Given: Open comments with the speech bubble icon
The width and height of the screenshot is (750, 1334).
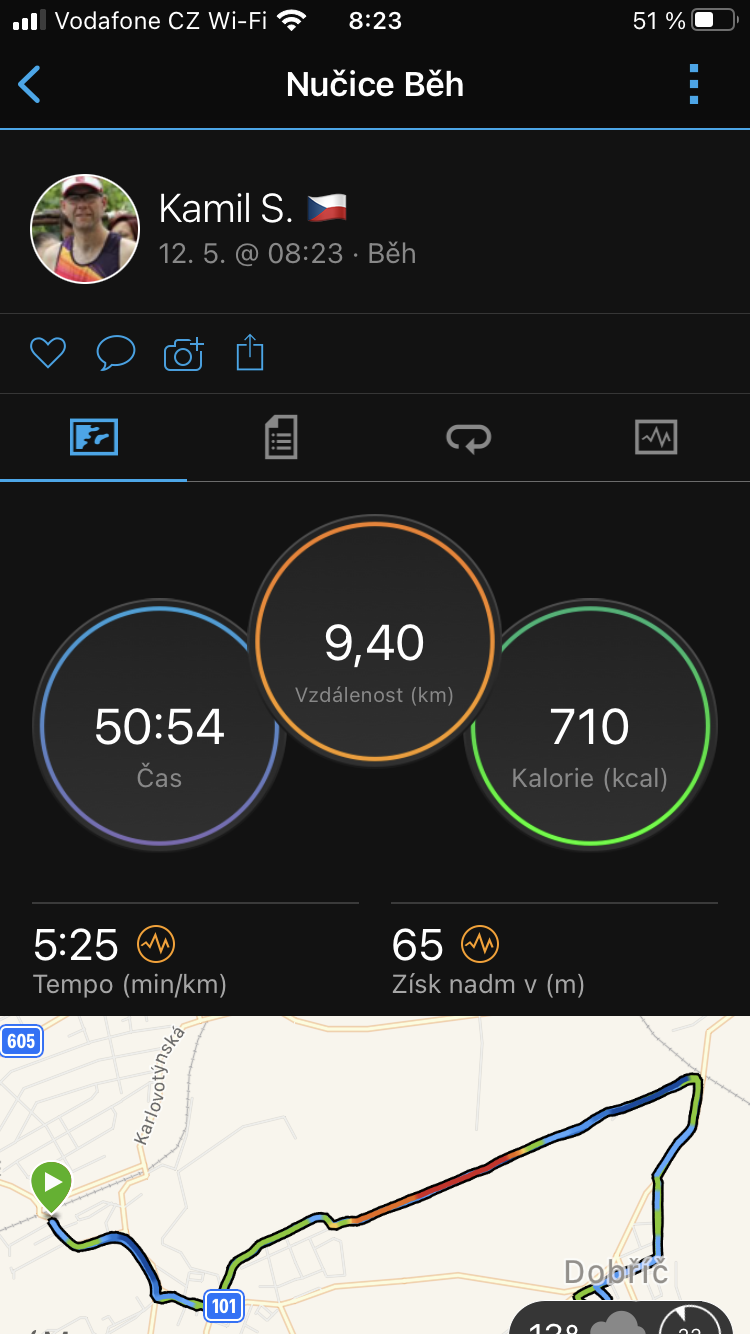Looking at the screenshot, I should [x=115, y=353].
